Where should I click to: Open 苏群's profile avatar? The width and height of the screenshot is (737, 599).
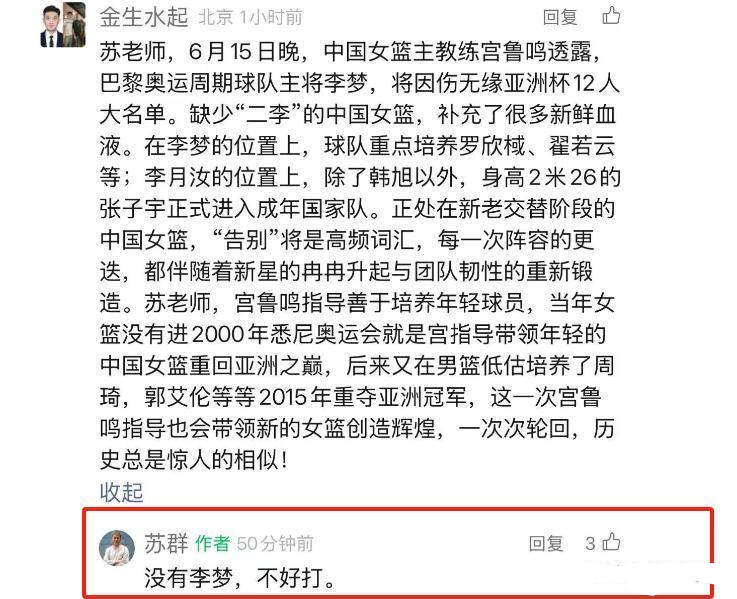(x=117, y=547)
